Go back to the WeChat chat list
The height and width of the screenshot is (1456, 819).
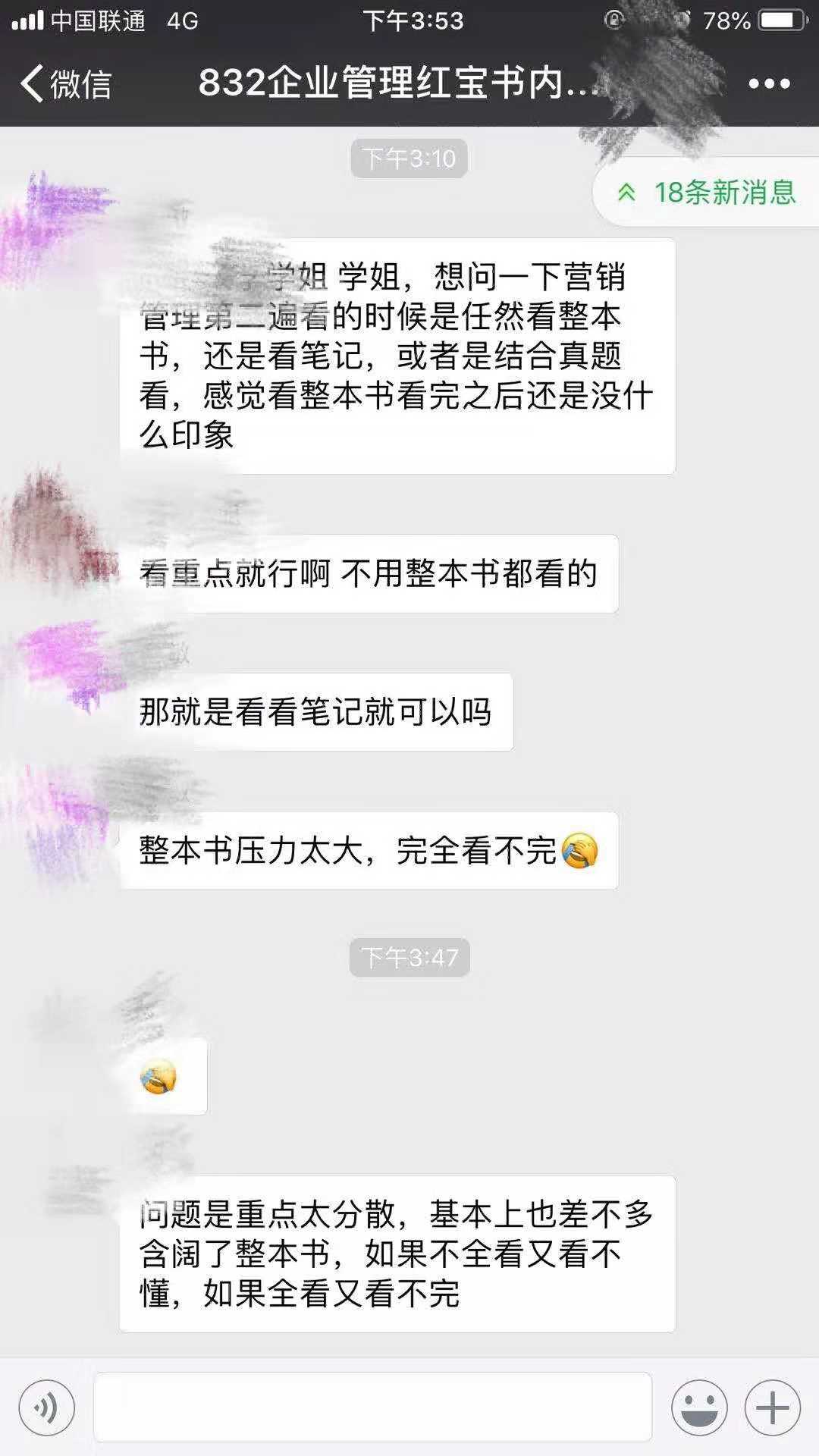[65, 83]
